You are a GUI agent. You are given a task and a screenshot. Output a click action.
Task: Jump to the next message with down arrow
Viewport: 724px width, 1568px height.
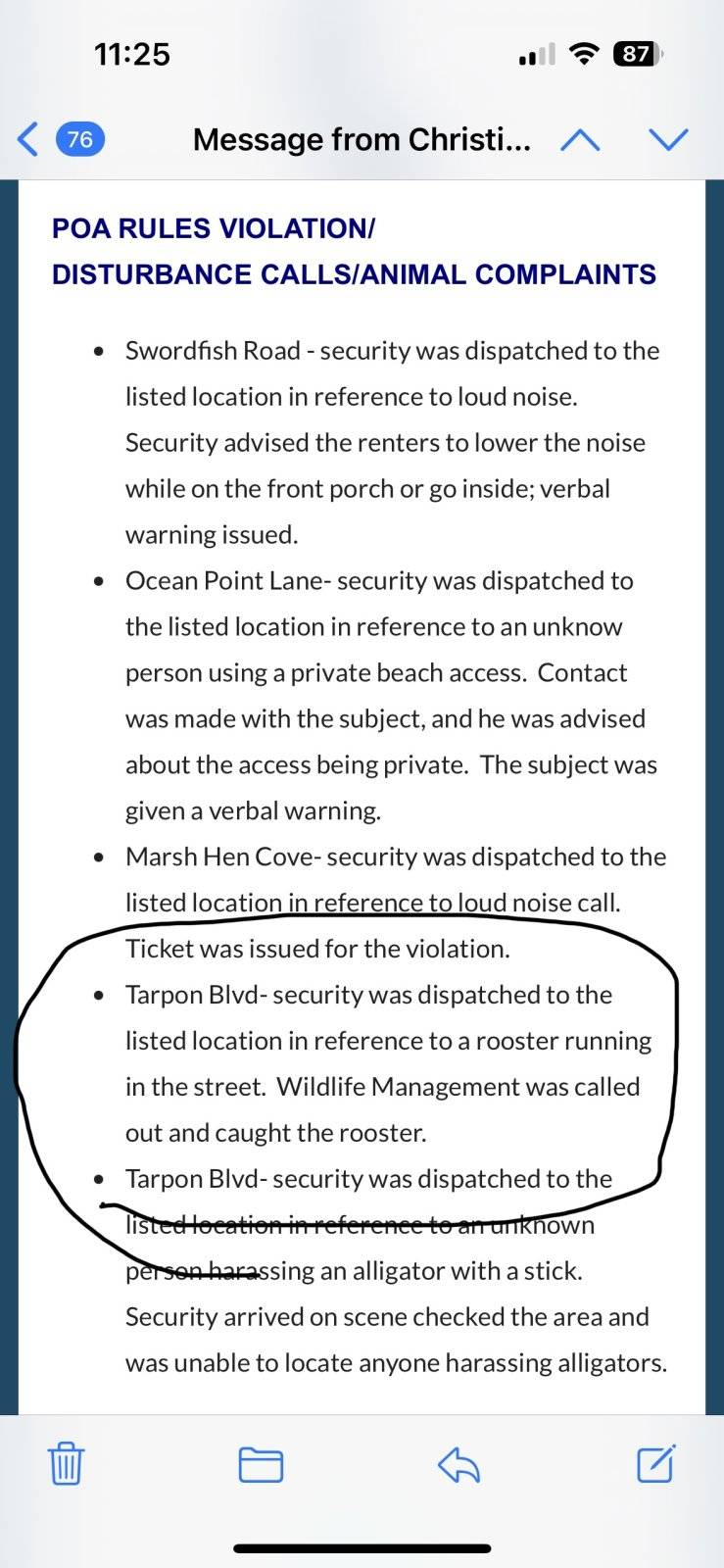[x=669, y=140]
